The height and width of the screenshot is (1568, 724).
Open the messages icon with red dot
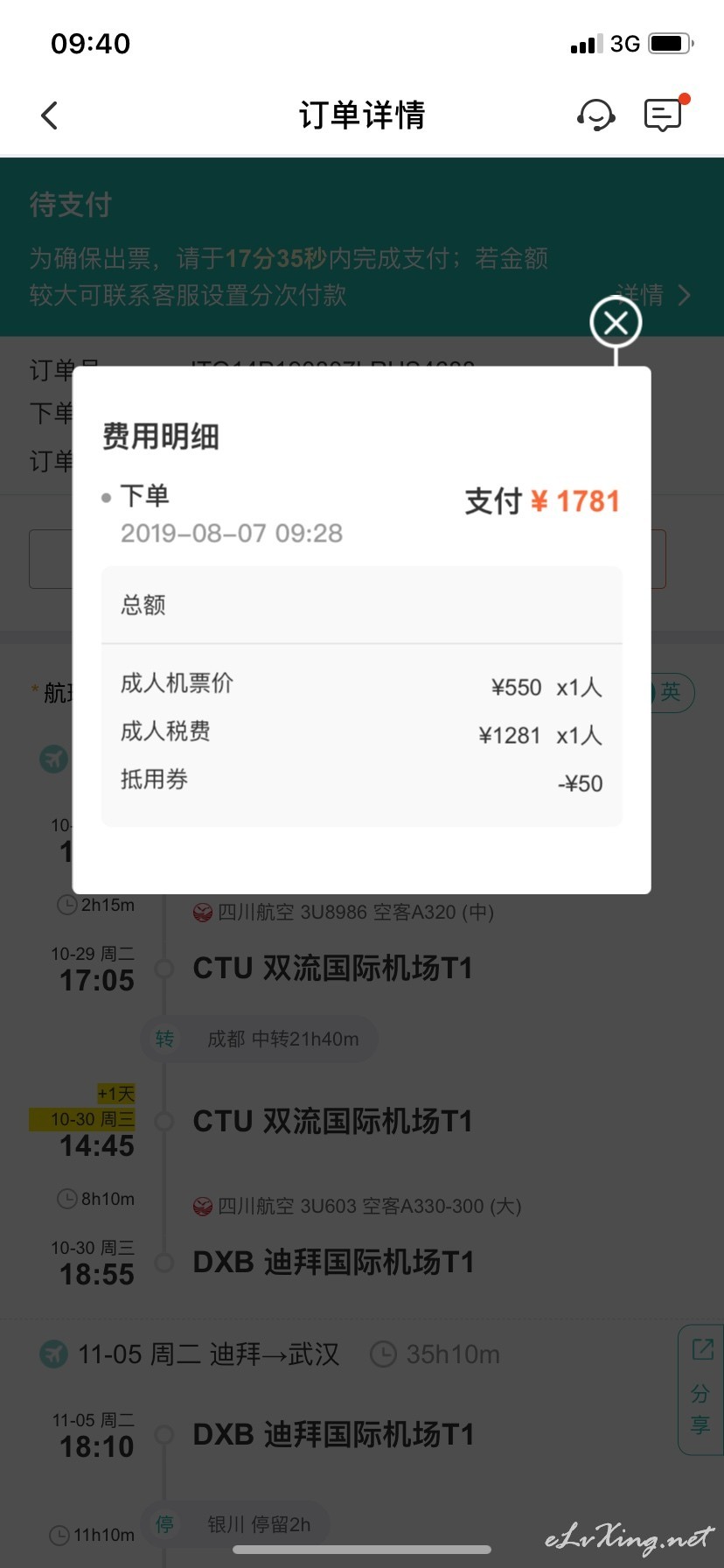(665, 114)
